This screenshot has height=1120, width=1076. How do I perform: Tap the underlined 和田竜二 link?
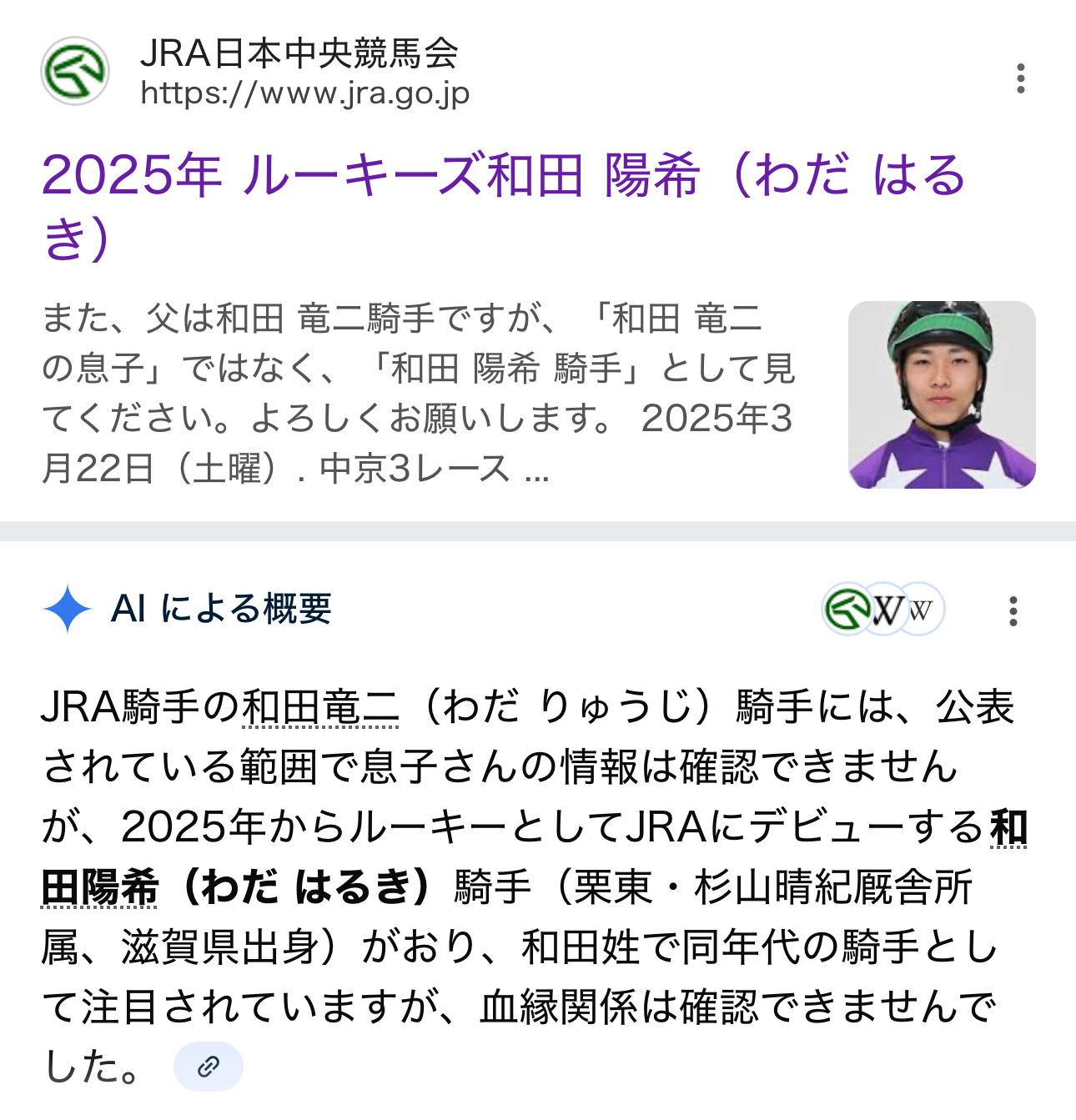pos(321,708)
